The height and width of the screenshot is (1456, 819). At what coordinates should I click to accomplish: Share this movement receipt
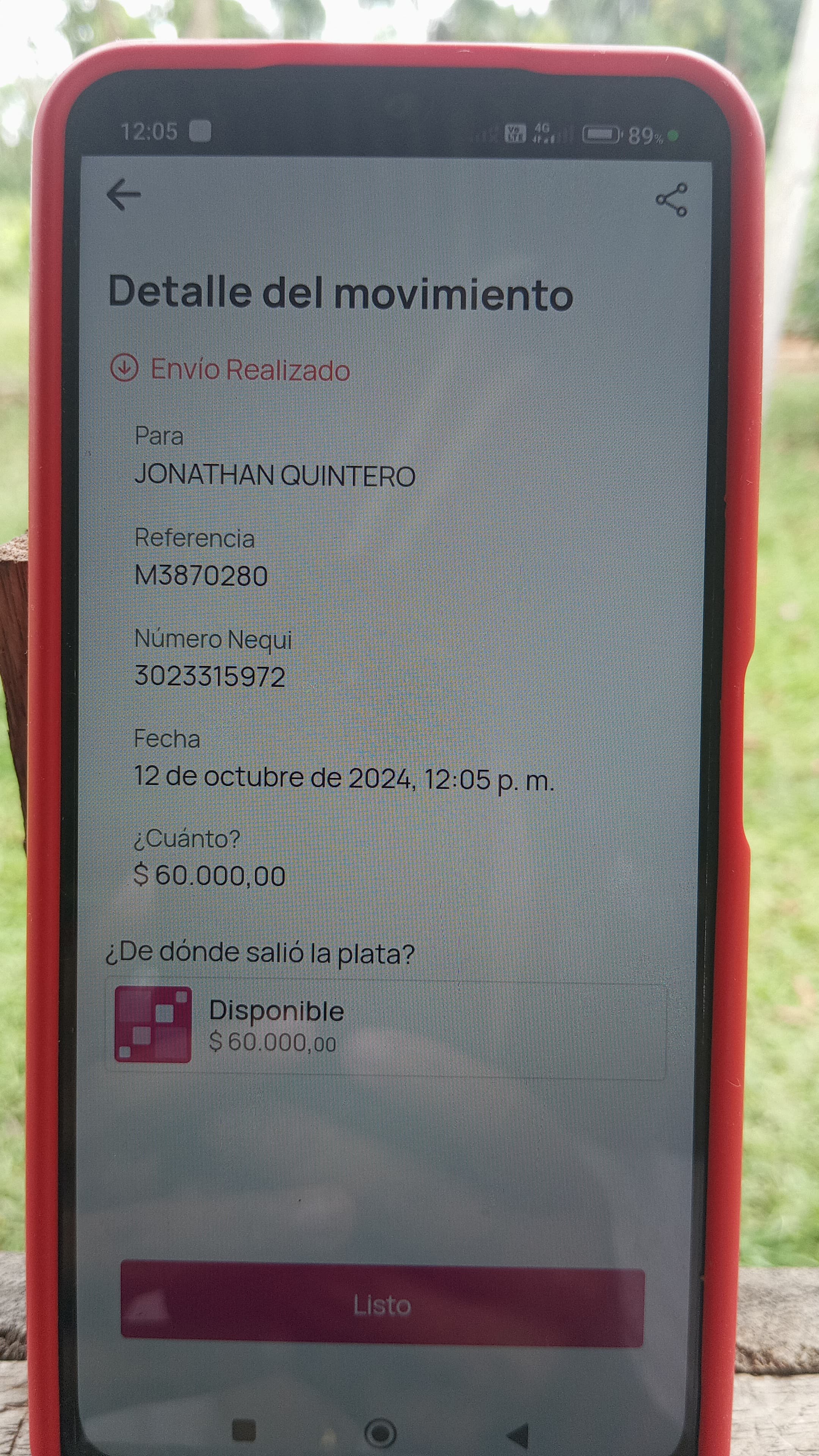click(672, 199)
